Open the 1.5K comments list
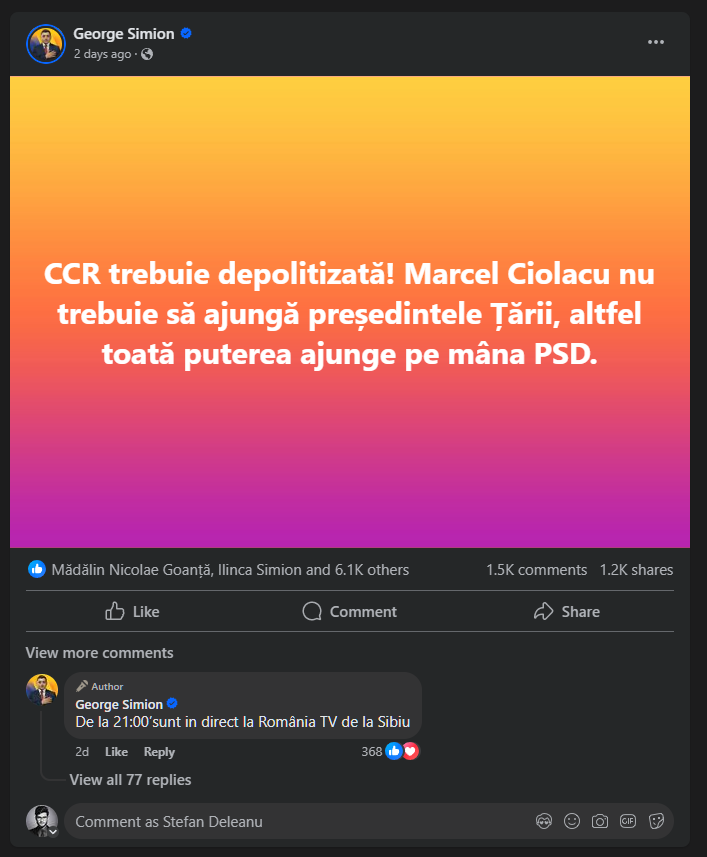The image size is (707, 857). pyautogui.click(x=536, y=570)
